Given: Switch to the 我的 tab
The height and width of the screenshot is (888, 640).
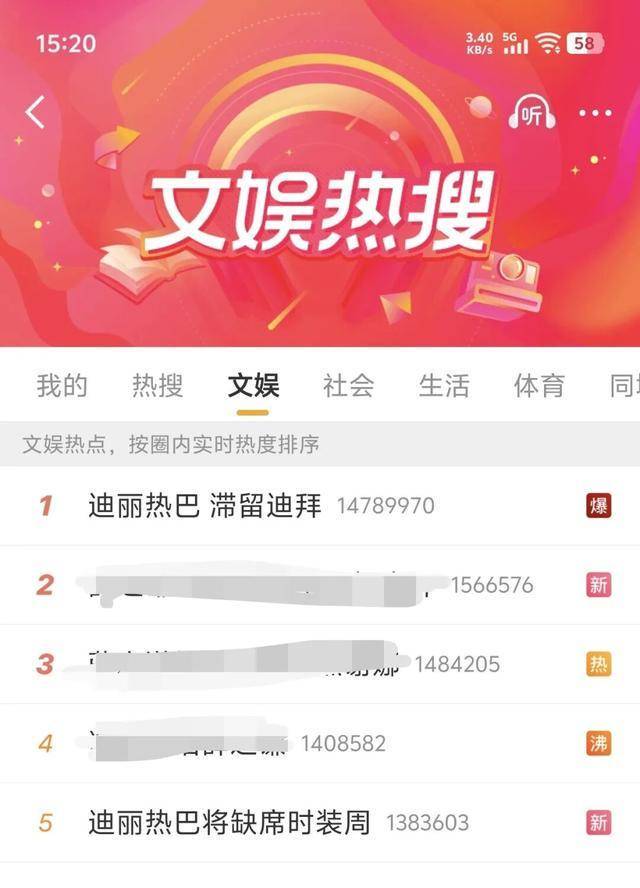Looking at the screenshot, I should tap(62, 386).
